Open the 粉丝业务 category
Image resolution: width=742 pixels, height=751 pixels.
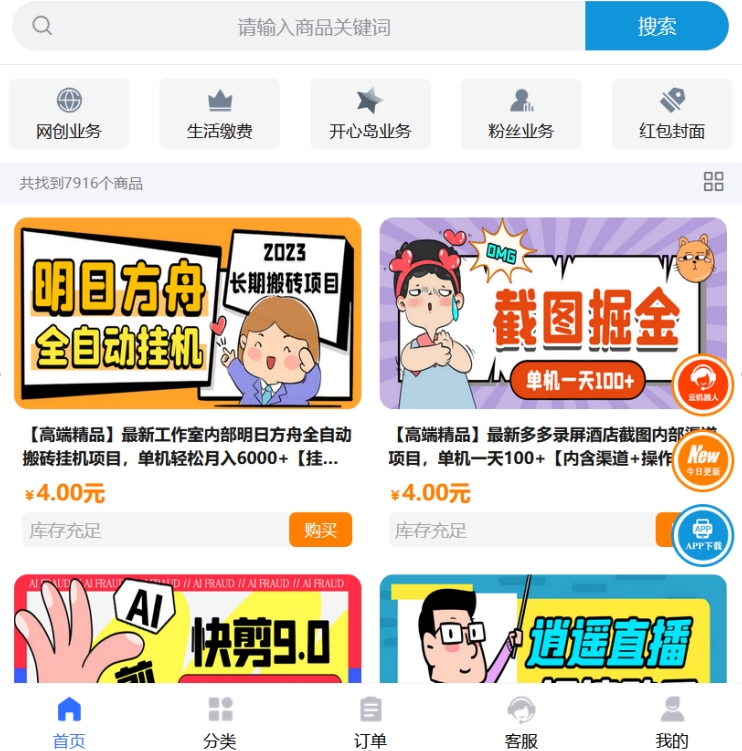point(520,114)
